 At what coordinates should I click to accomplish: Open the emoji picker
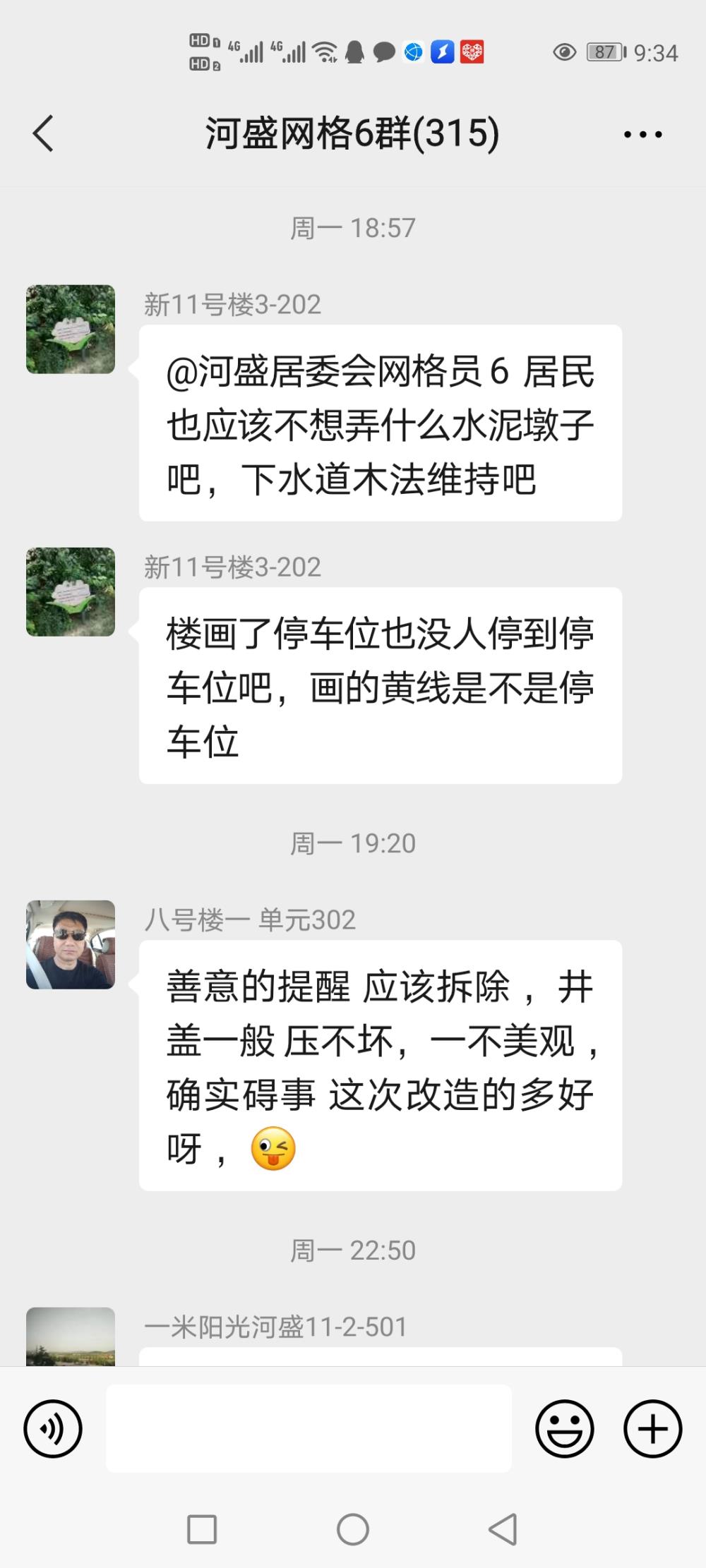564,1429
